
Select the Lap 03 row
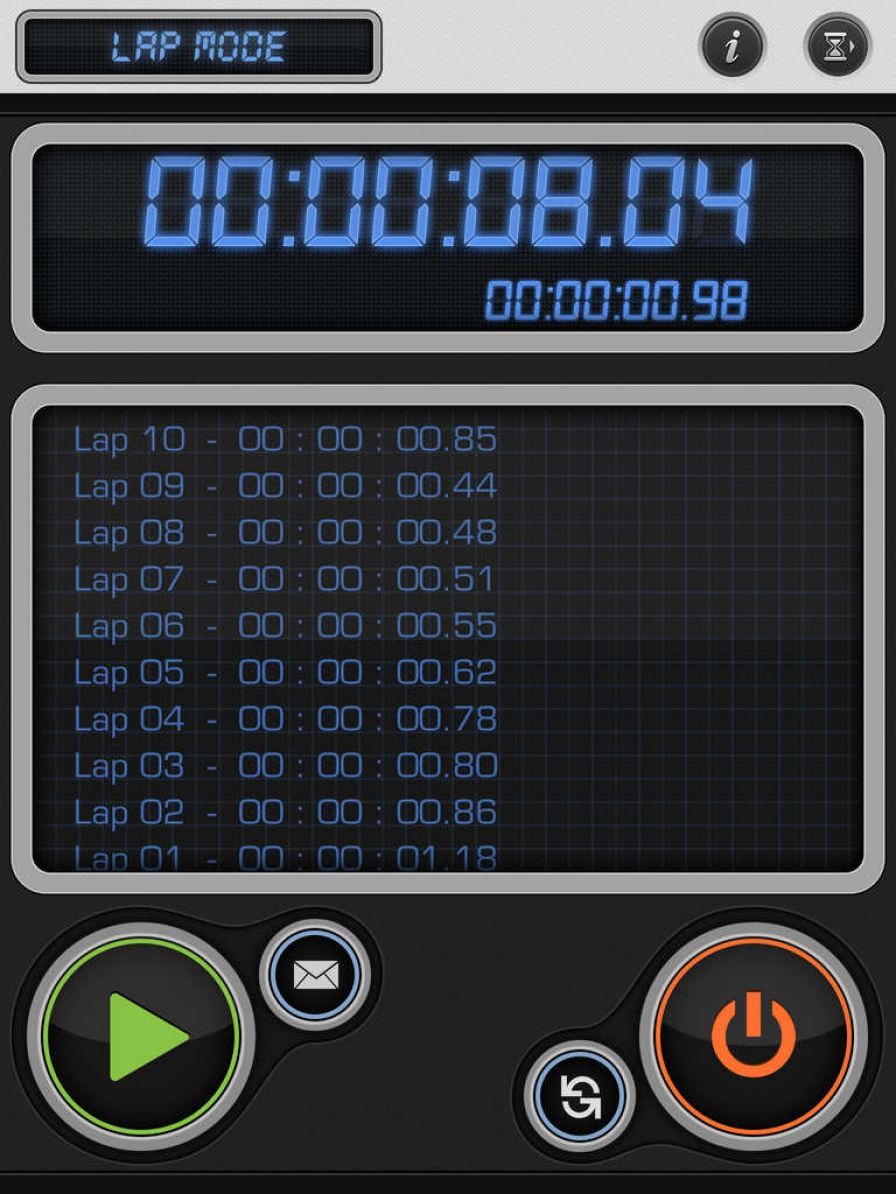point(285,766)
